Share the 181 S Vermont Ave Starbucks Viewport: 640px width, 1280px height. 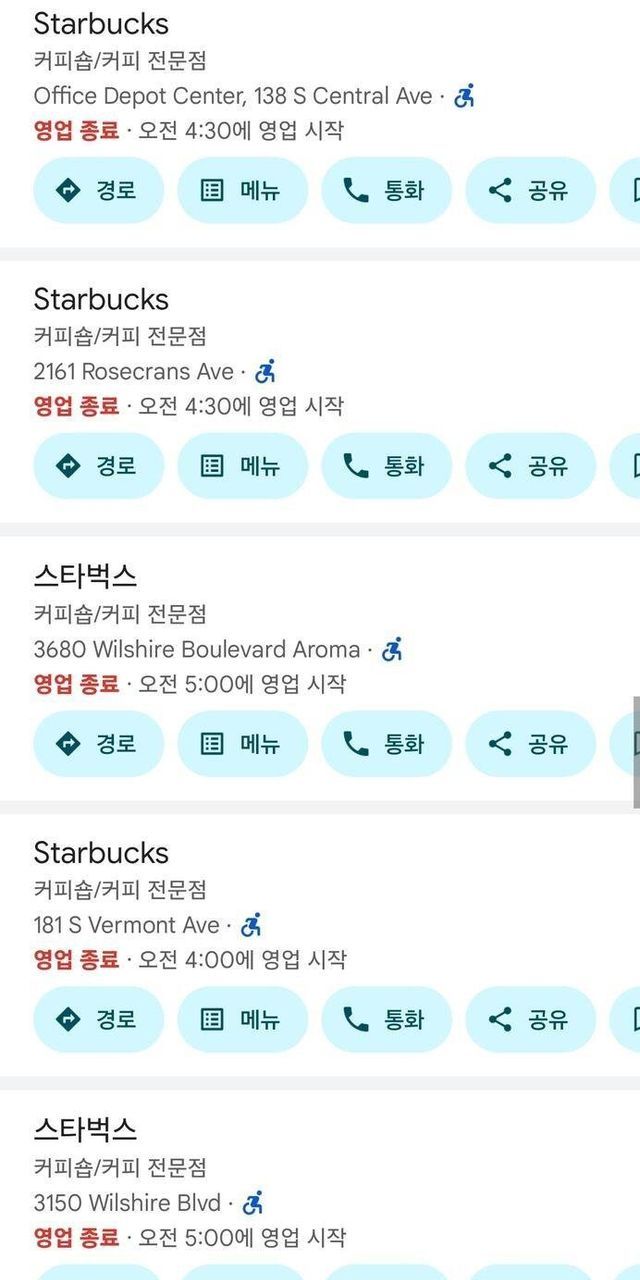click(530, 1019)
